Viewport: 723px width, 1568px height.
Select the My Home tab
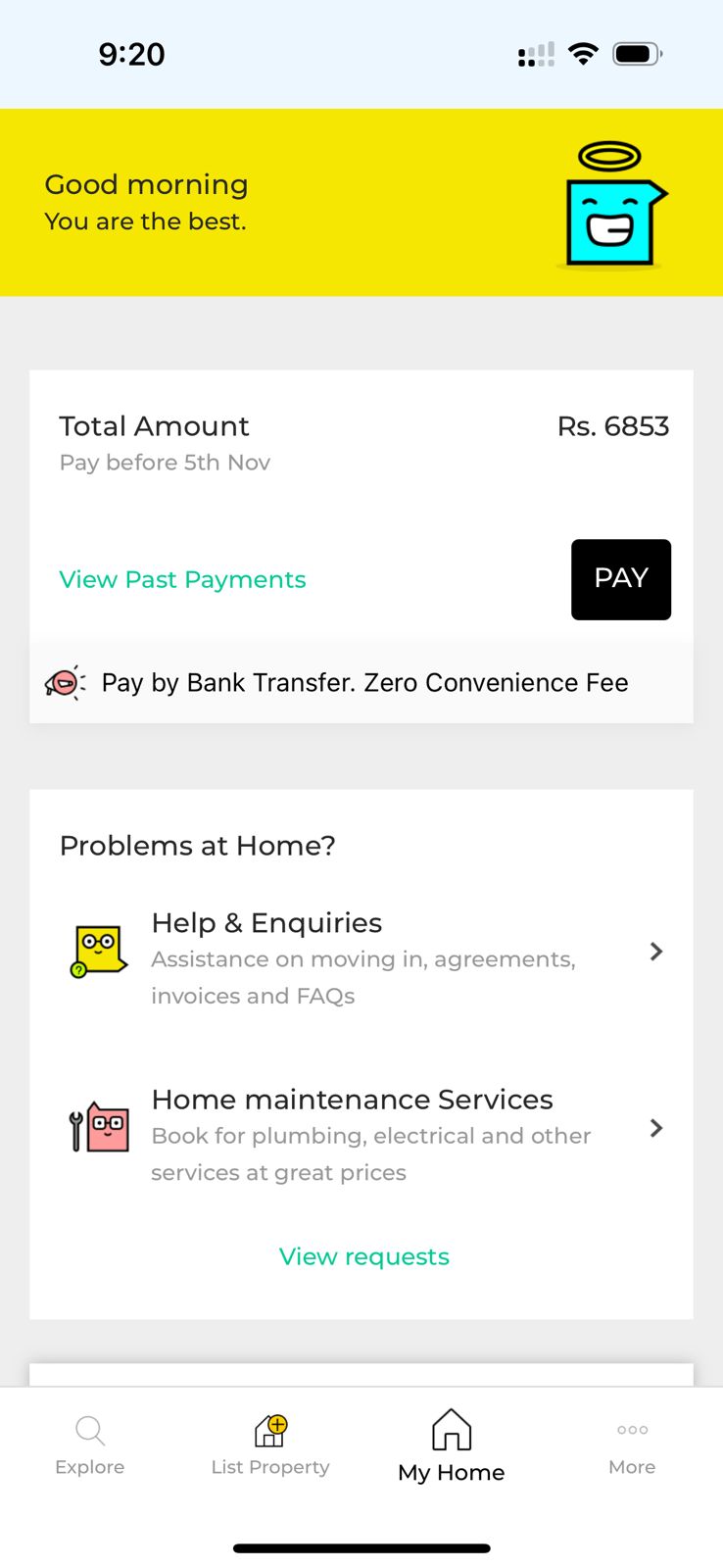[x=452, y=1445]
